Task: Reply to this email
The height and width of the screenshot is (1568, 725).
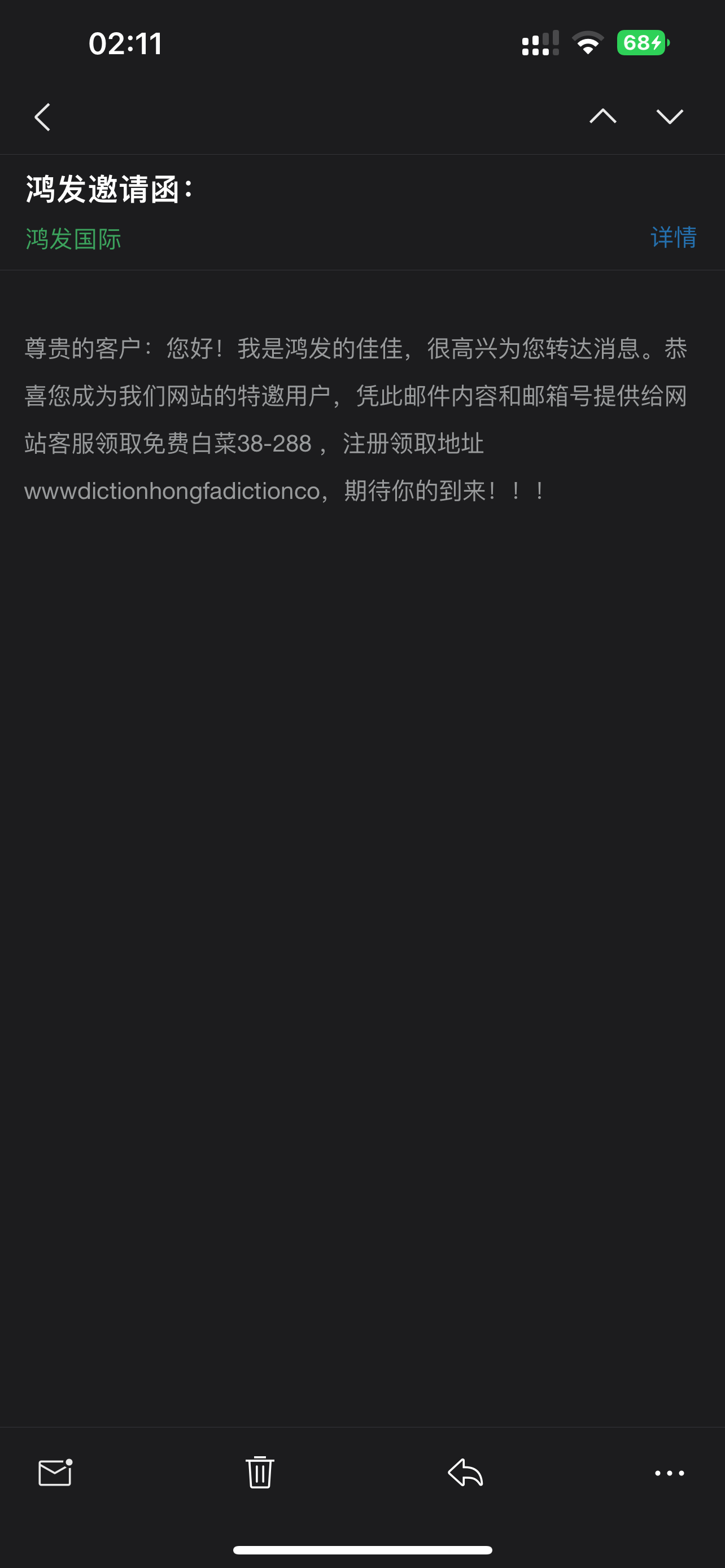Action: pyautogui.click(x=466, y=1473)
